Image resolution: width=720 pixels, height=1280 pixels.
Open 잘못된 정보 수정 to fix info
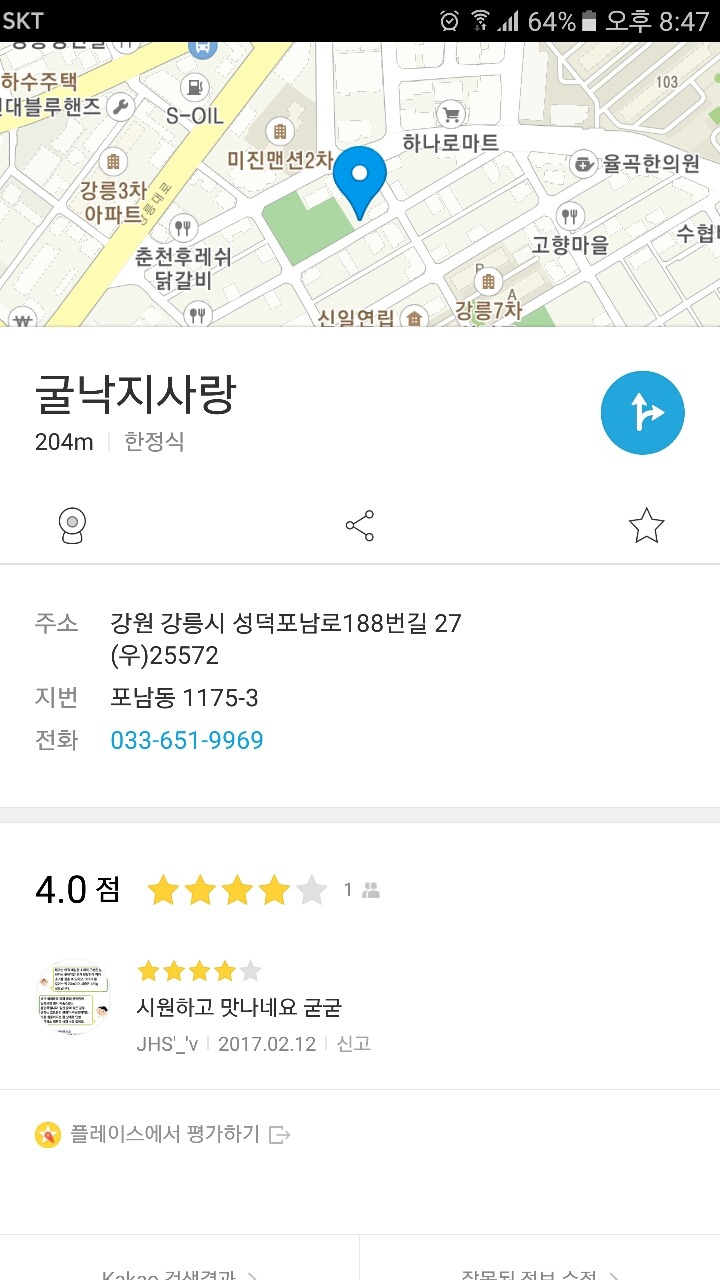(540, 1272)
